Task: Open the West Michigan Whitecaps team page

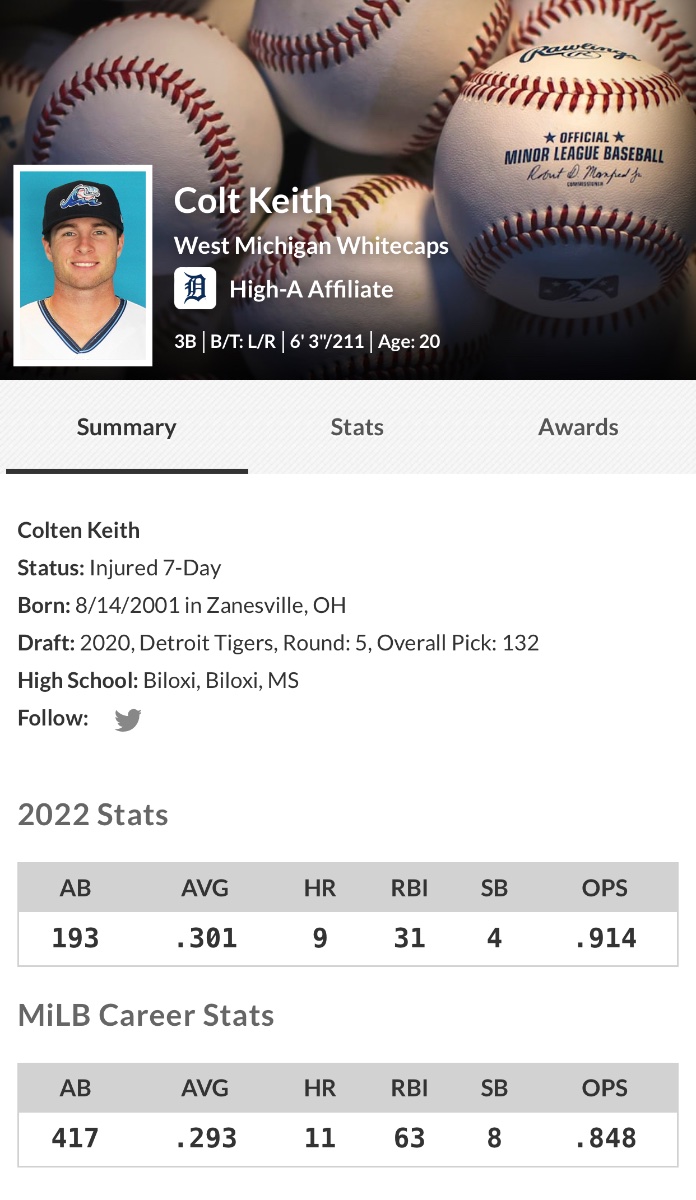Action: point(311,245)
